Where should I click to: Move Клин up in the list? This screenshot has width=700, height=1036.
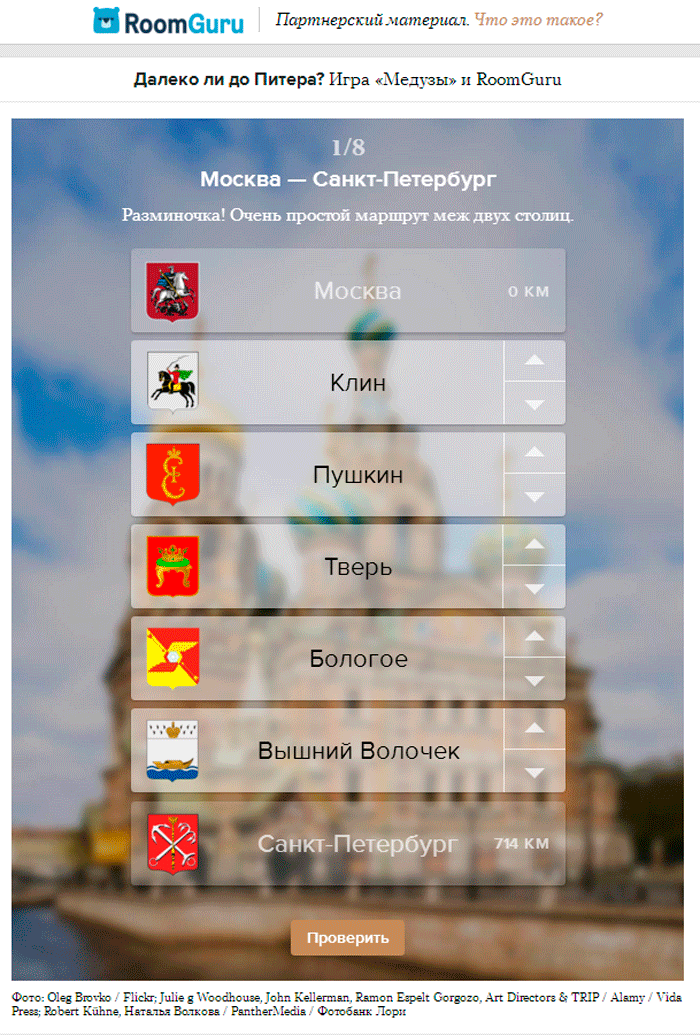click(x=535, y=361)
